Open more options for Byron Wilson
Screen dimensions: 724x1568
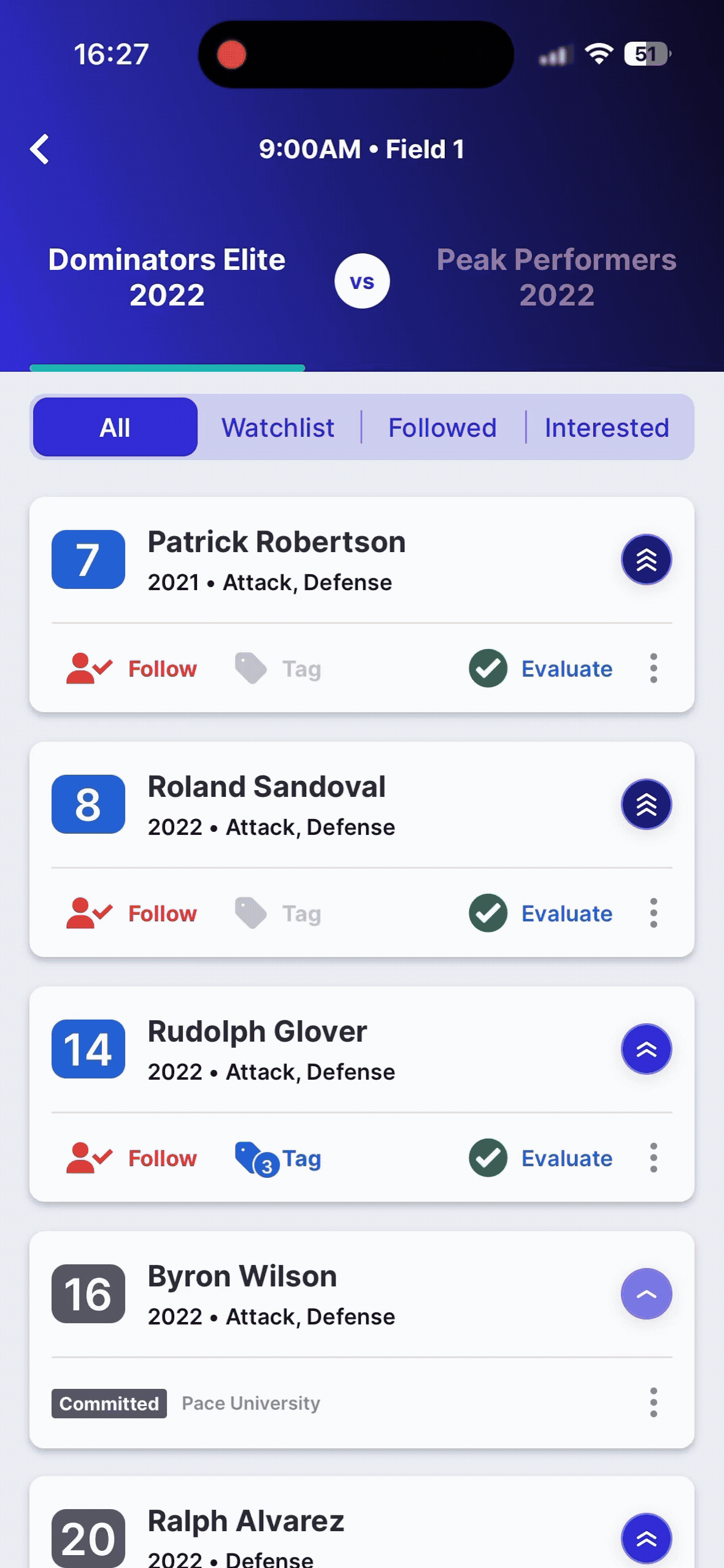tap(653, 1402)
